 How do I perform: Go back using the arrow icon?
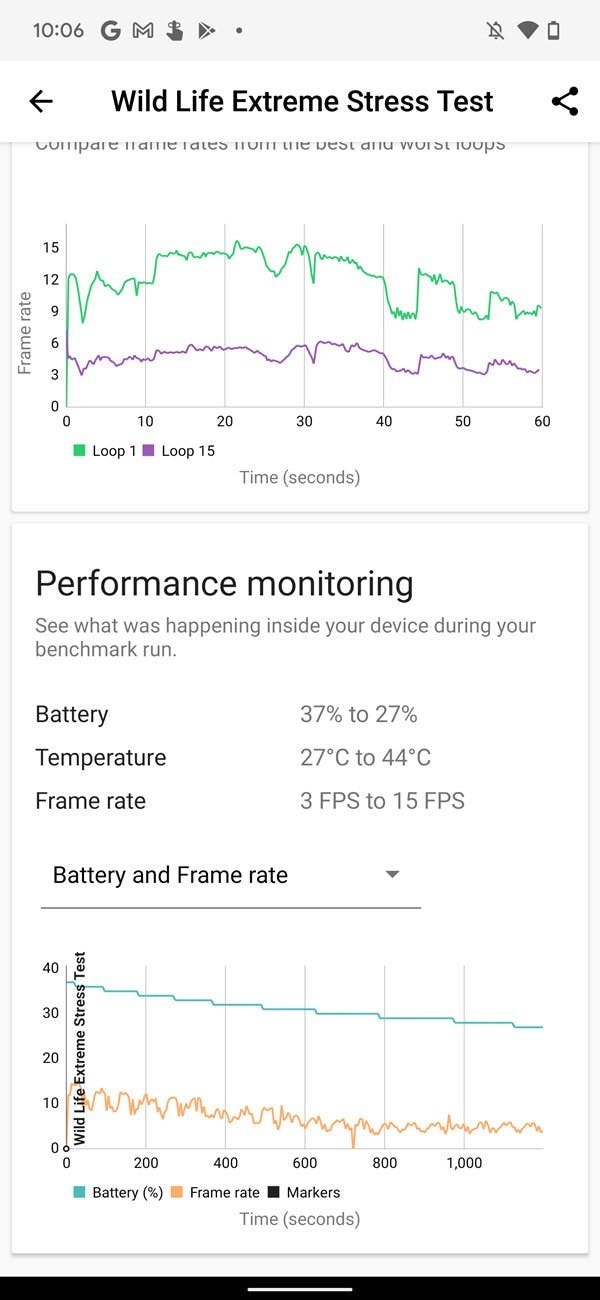click(41, 101)
